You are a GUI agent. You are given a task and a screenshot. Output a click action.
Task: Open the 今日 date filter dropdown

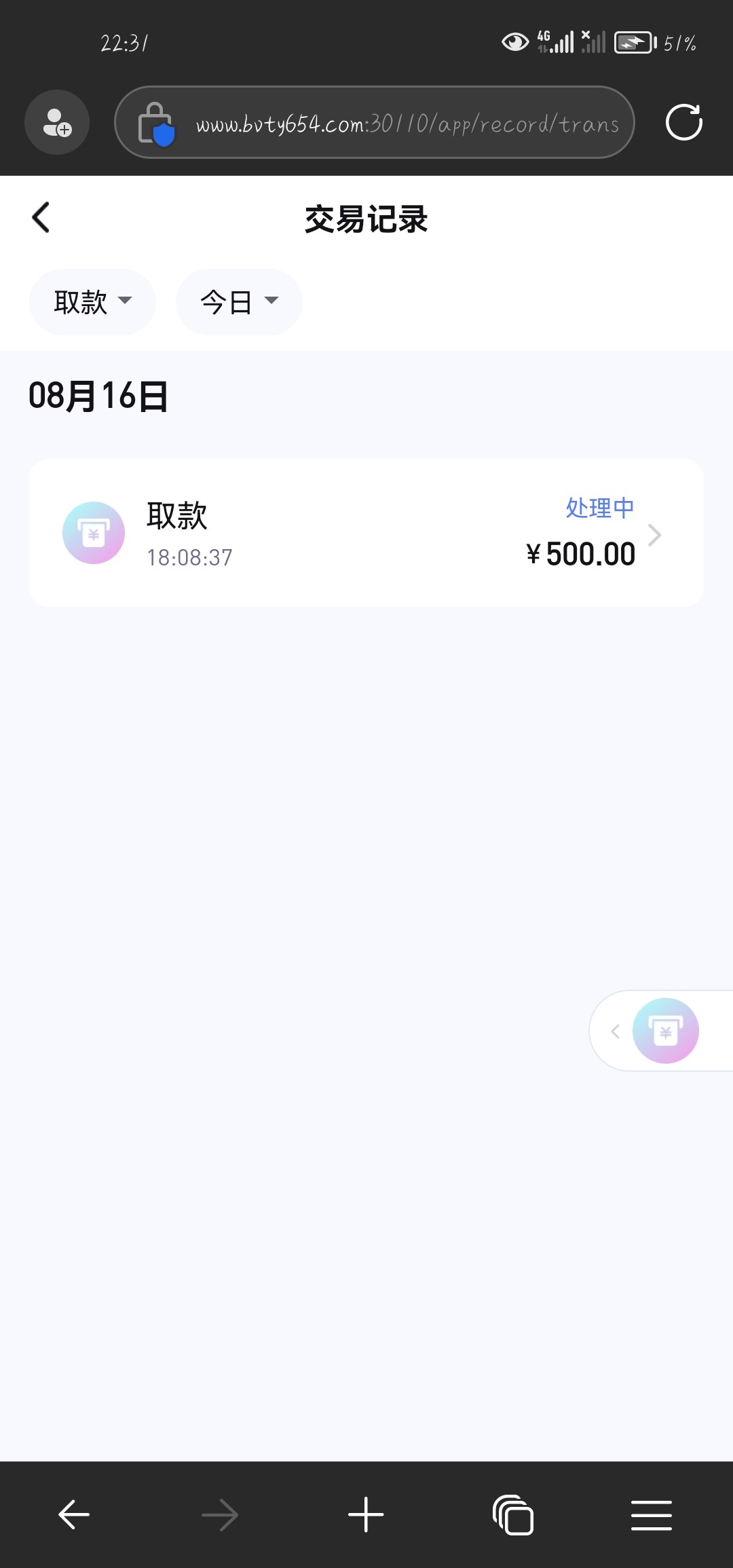pos(238,301)
